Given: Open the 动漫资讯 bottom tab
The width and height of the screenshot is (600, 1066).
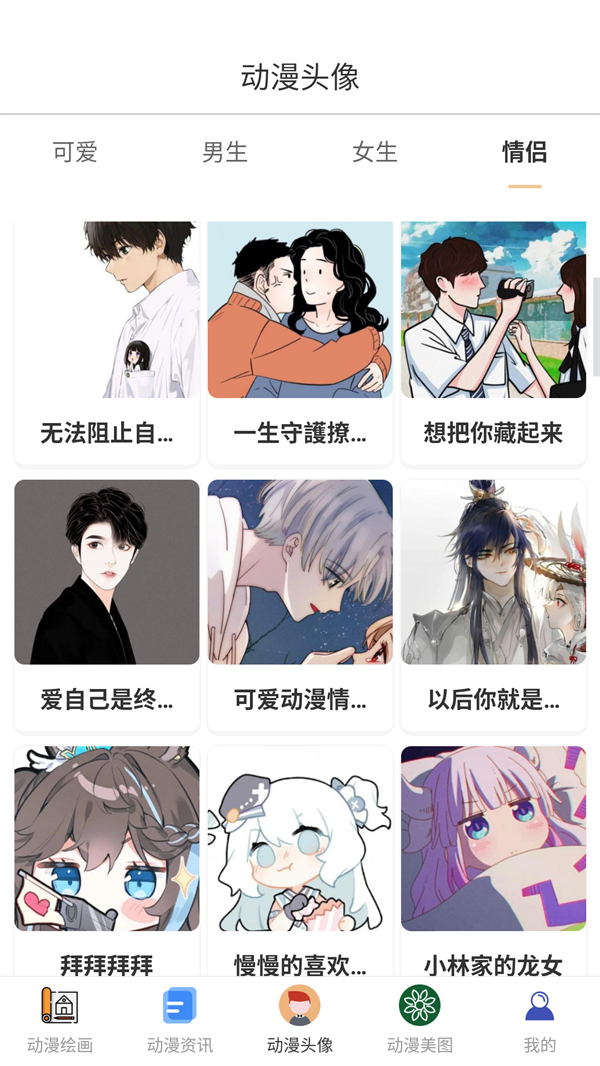Looking at the screenshot, I should 180,1018.
